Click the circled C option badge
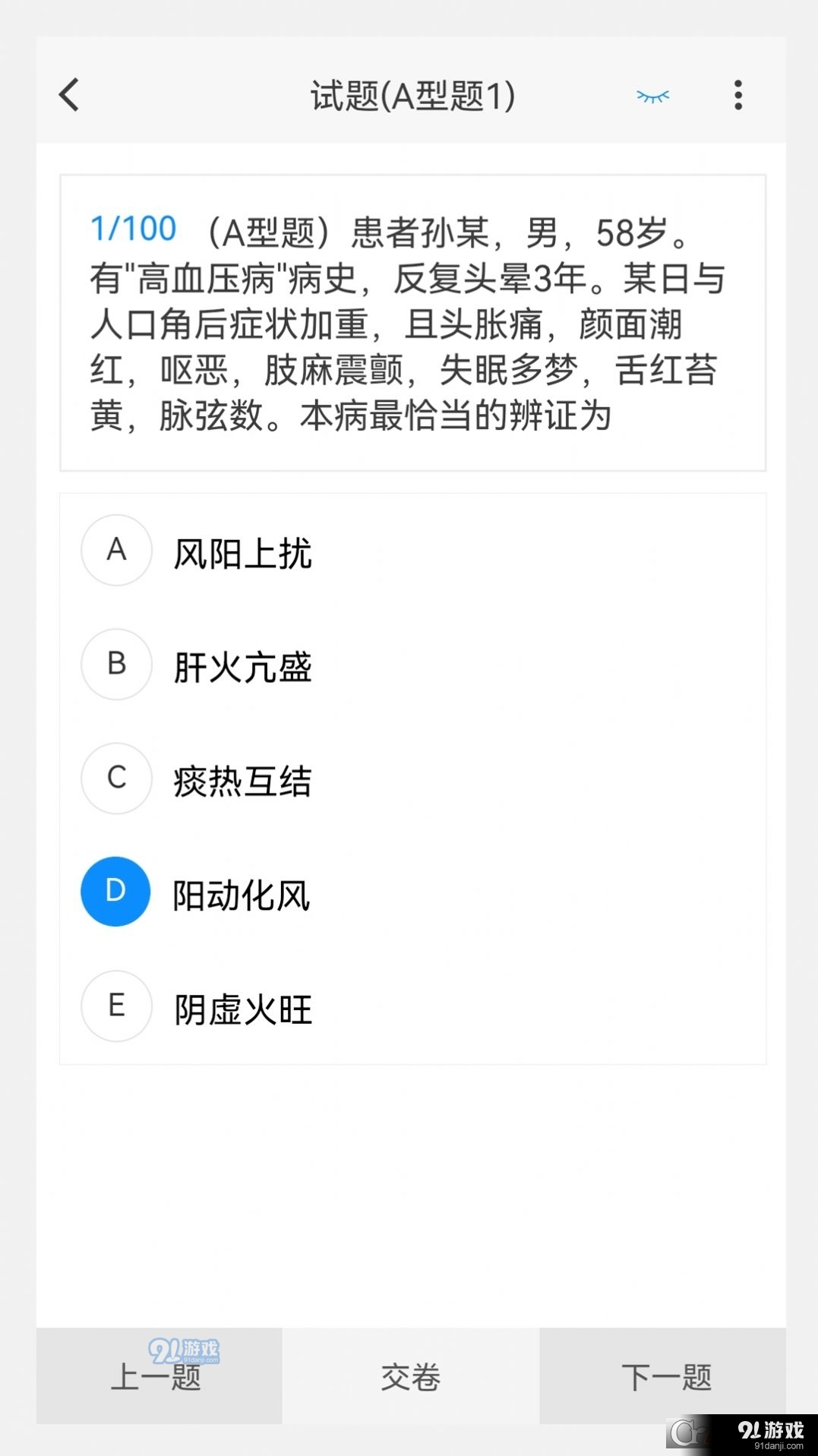 click(115, 779)
